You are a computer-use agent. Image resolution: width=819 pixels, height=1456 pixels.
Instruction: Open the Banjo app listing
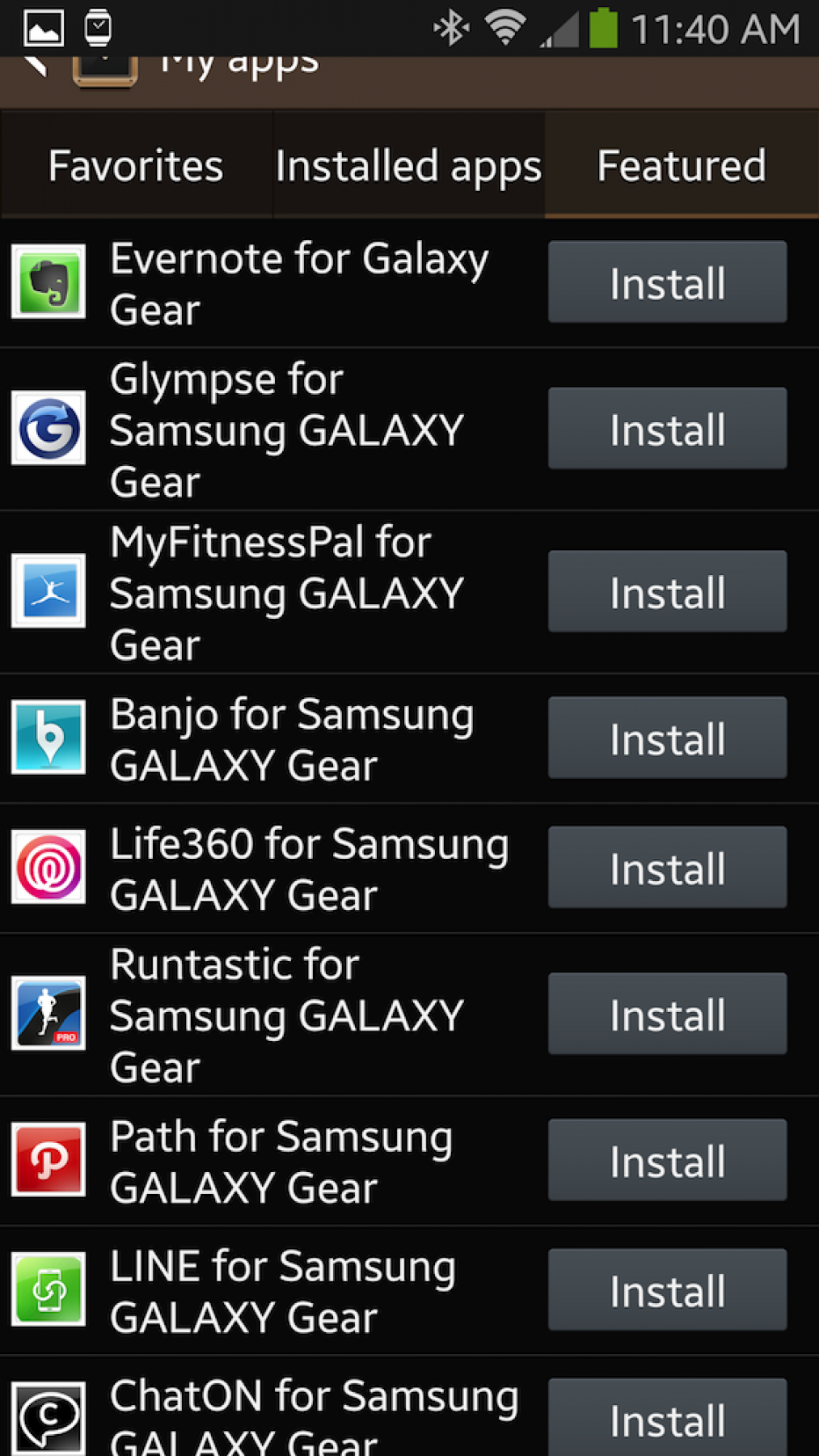click(x=291, y=739)
